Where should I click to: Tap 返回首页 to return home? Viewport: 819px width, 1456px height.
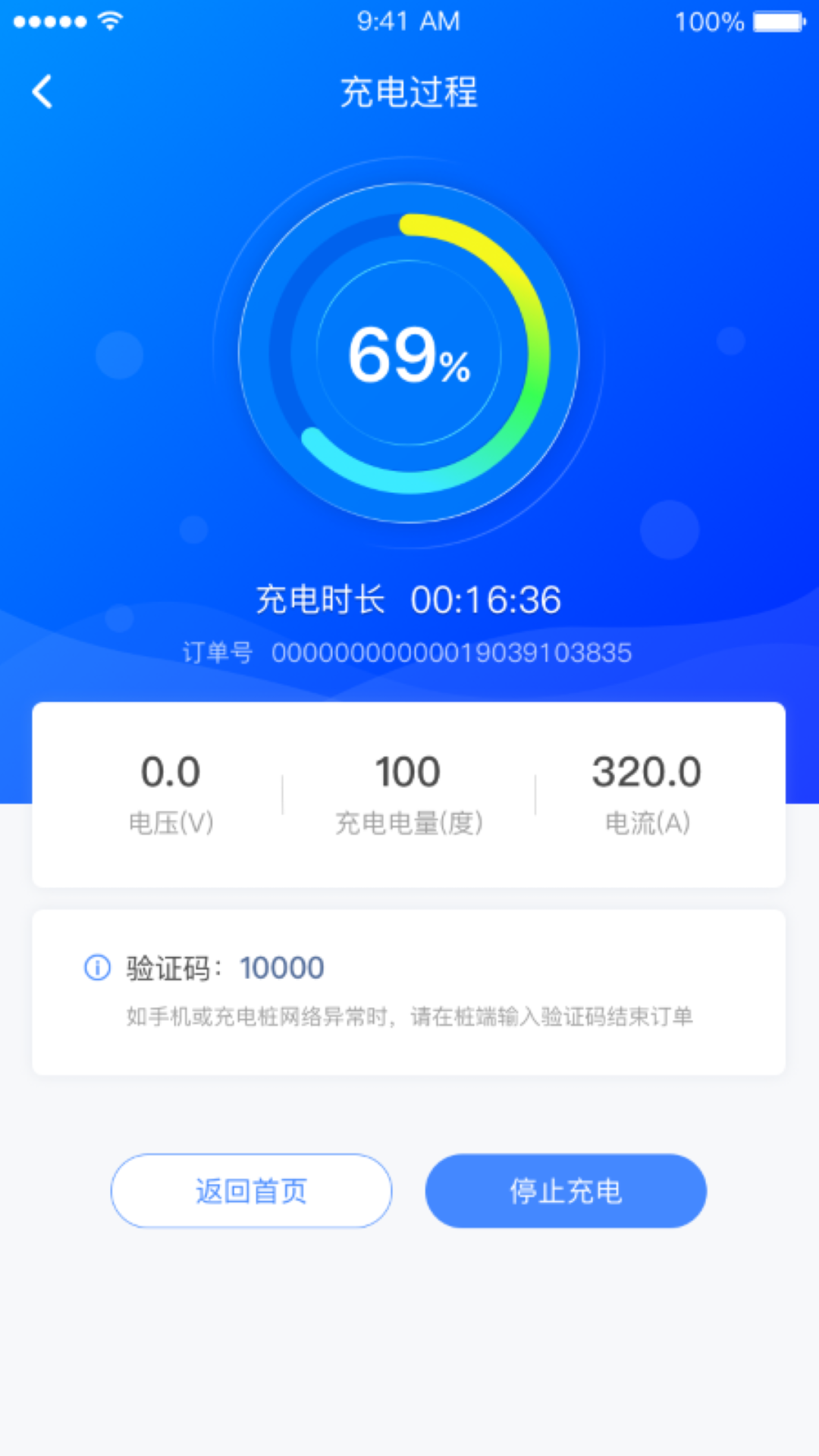250,1191
